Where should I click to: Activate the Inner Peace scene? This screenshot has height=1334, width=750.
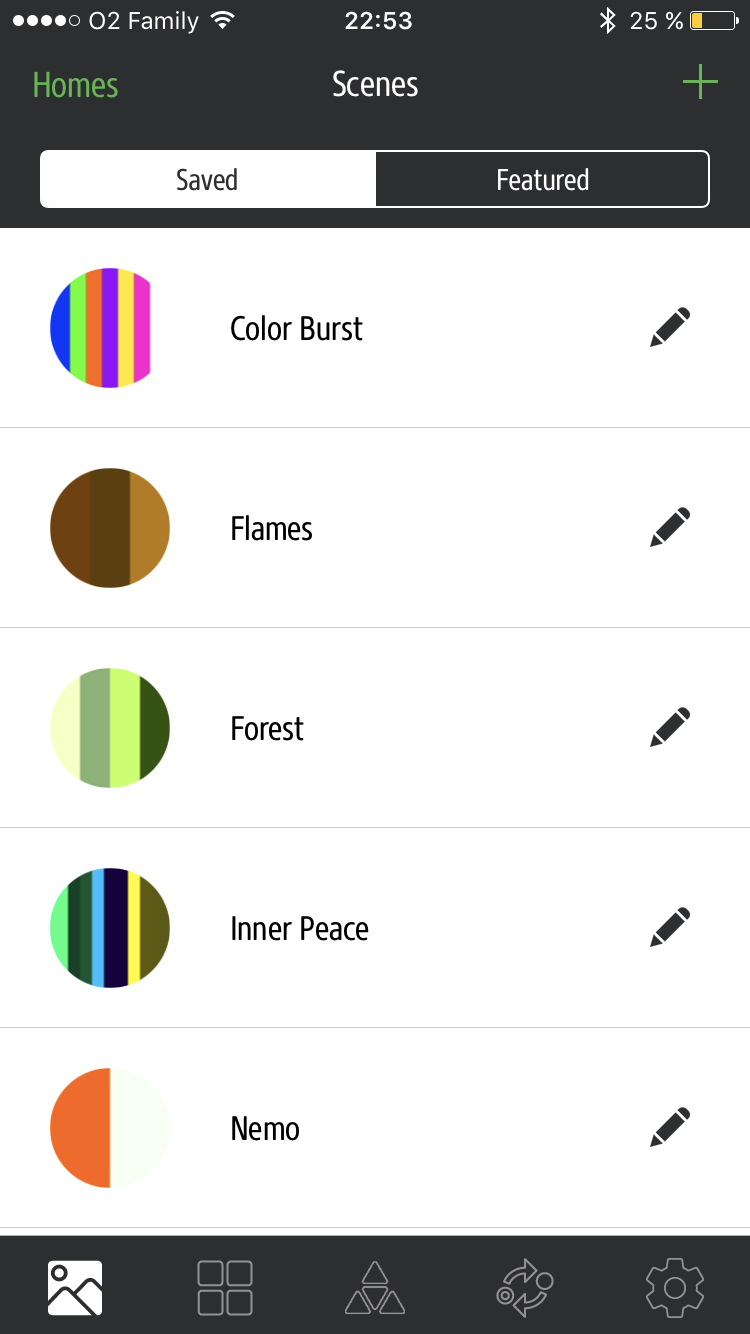(299, 928)
